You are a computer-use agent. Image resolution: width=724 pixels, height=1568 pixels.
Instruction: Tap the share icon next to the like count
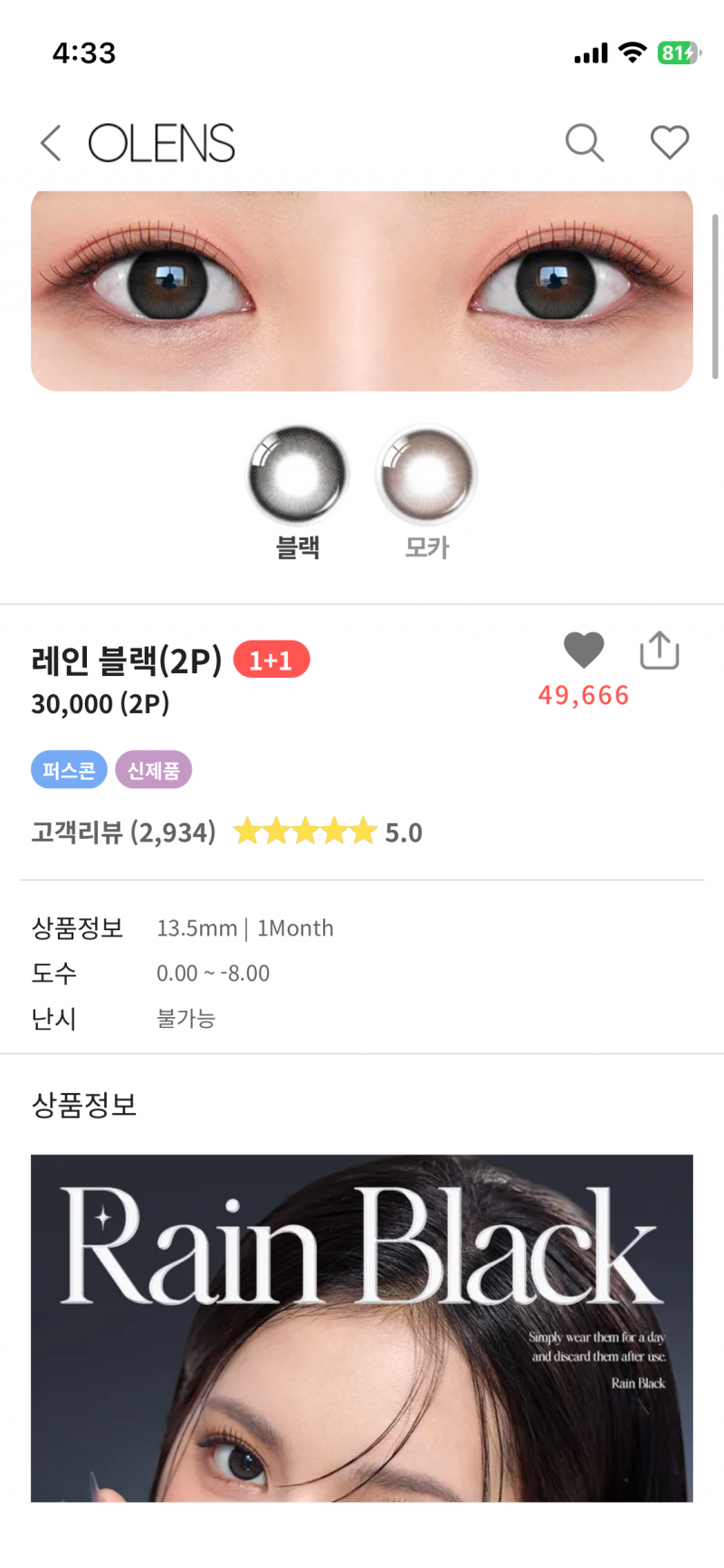click(659, 649)
